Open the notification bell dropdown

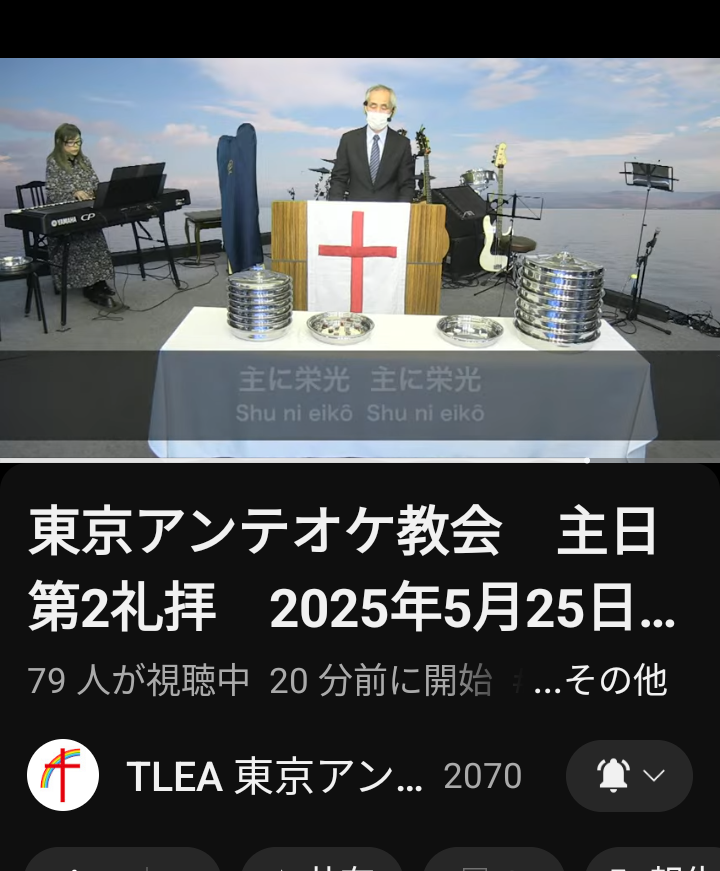tap(629, 776)
